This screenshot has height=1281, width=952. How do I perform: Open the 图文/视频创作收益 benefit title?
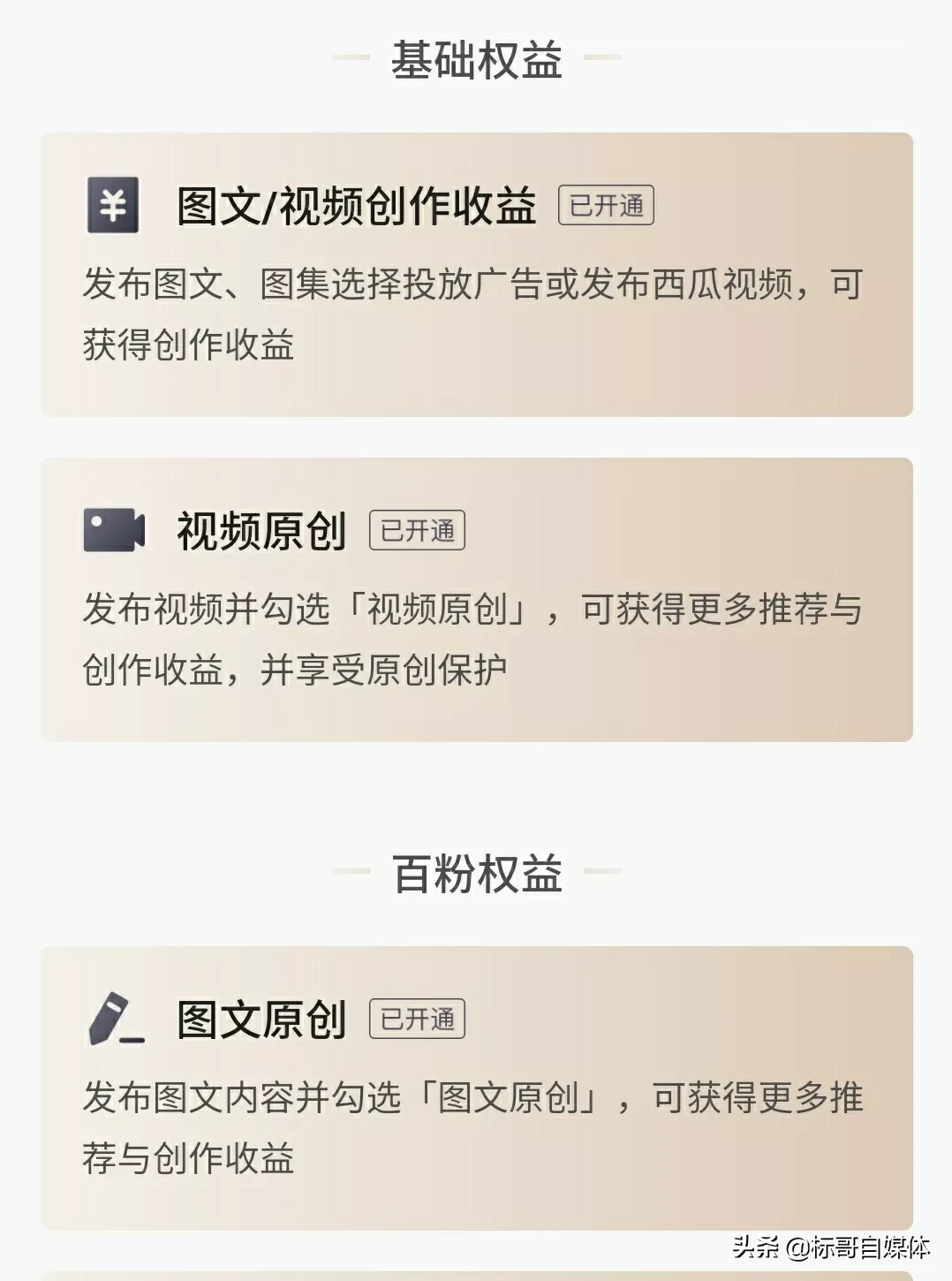coord(353,207)
